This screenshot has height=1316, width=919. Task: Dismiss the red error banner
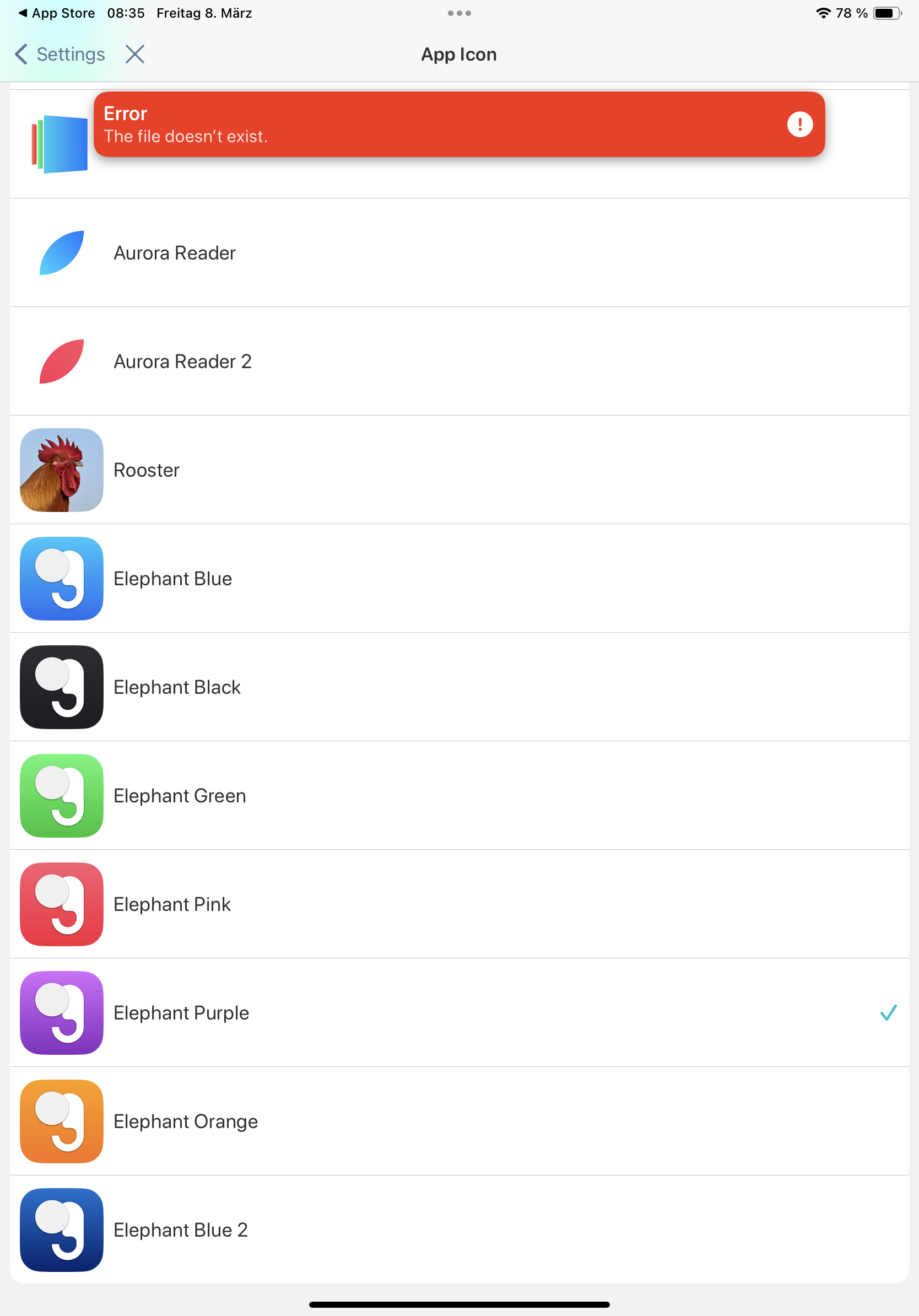coord(458,125)
